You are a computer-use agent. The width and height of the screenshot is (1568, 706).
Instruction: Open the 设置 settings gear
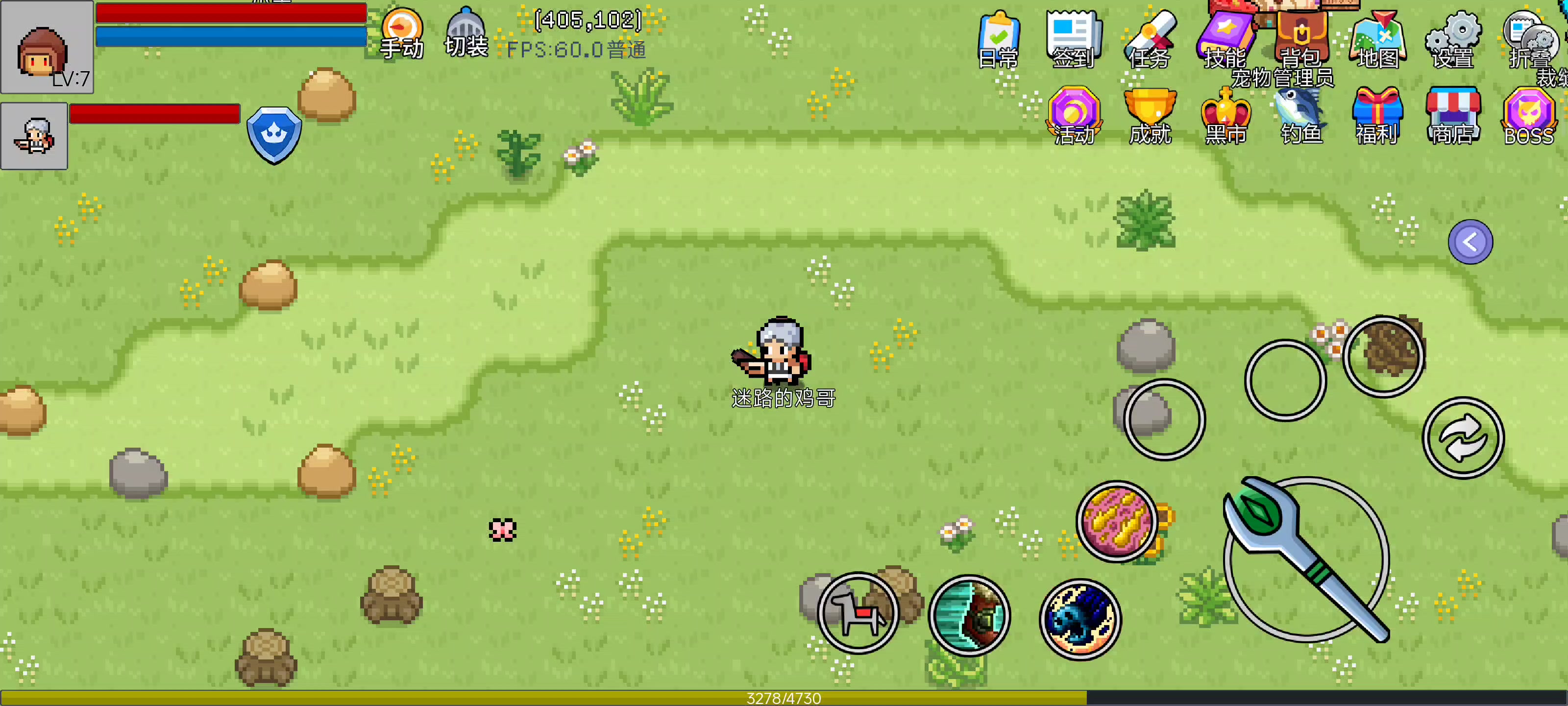click(x=1453, y=38)
